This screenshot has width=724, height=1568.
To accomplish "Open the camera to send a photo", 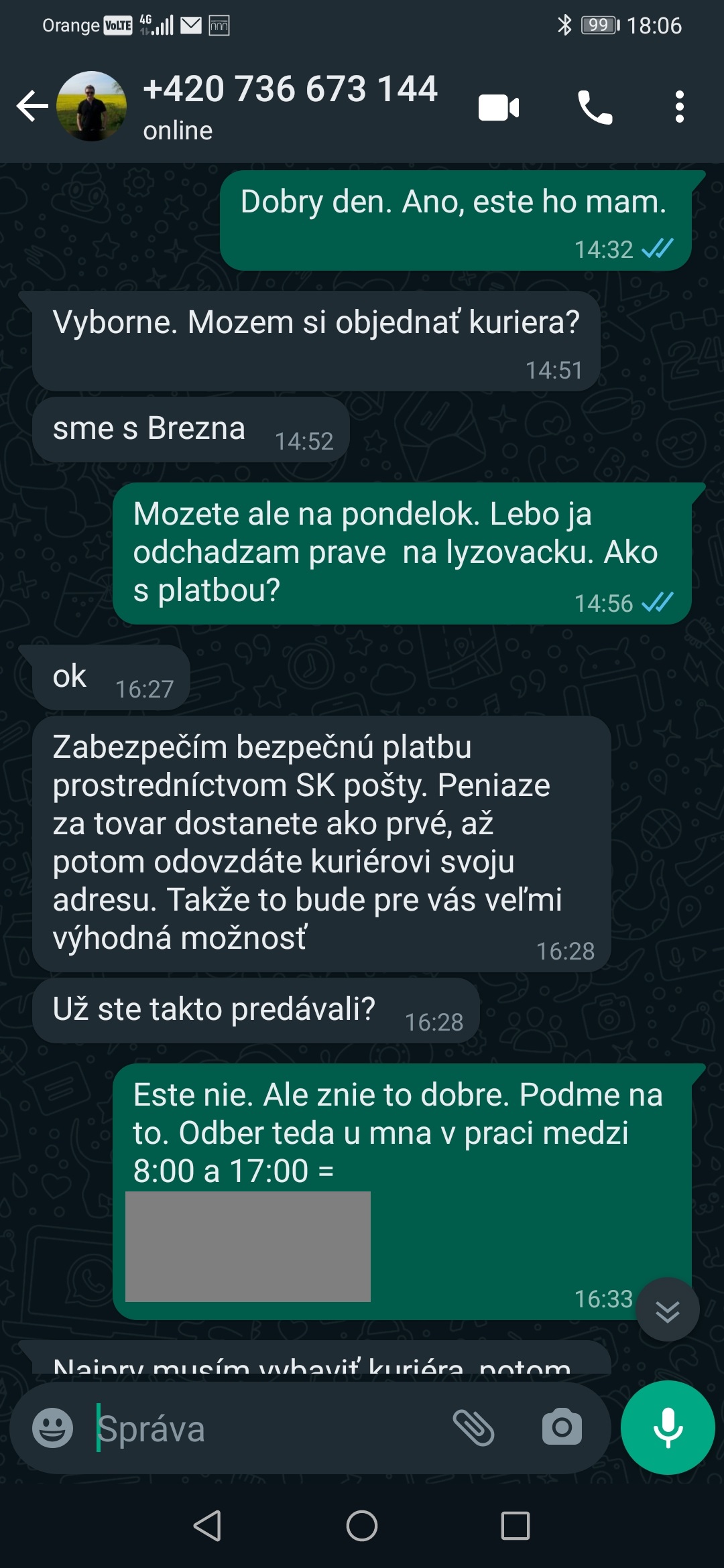I will click(x=562, y=1427).
